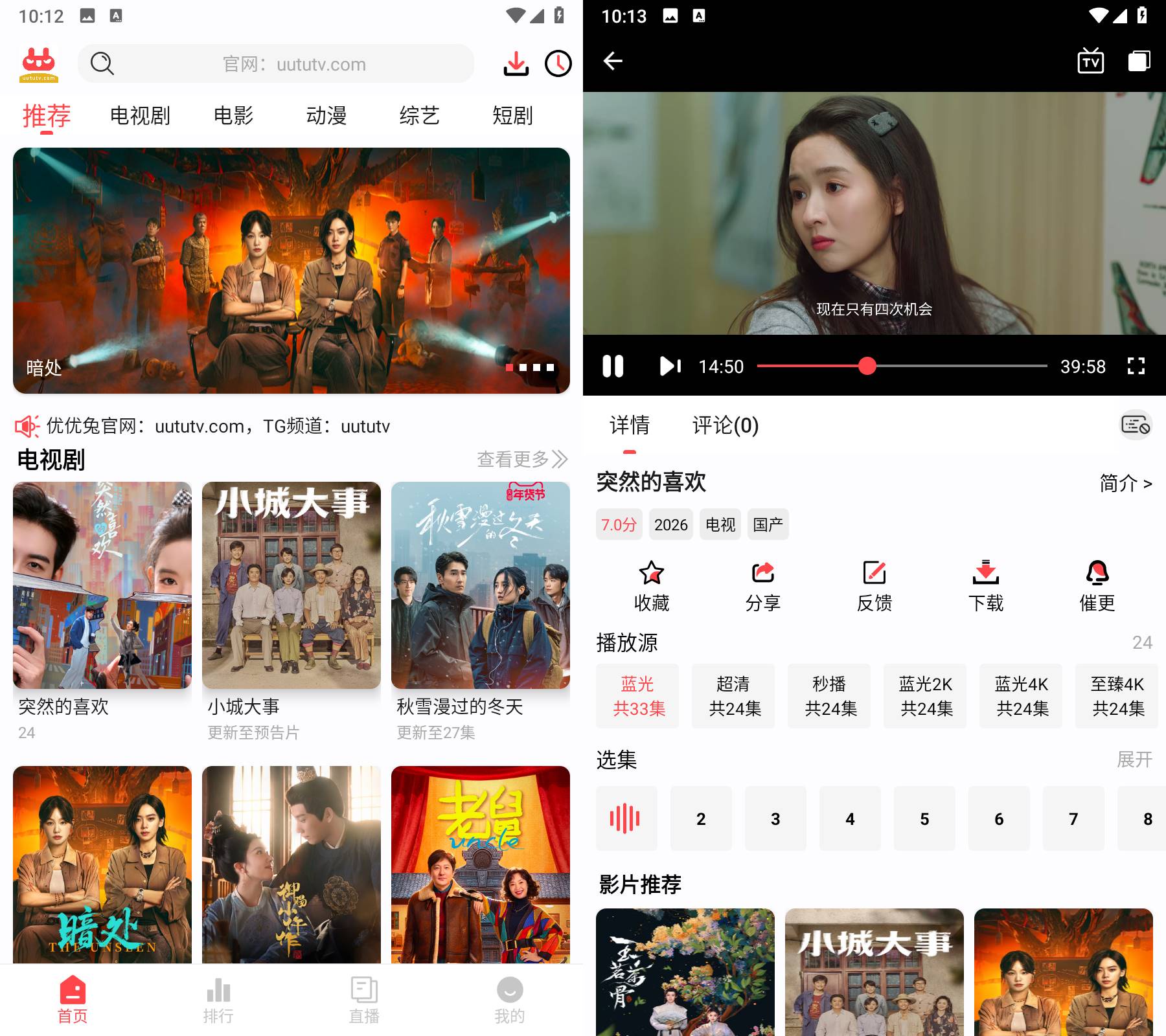Viewport: 1166px width, 1036px height.
Task: Open watch history clock icon
Action: click(558, 63)
